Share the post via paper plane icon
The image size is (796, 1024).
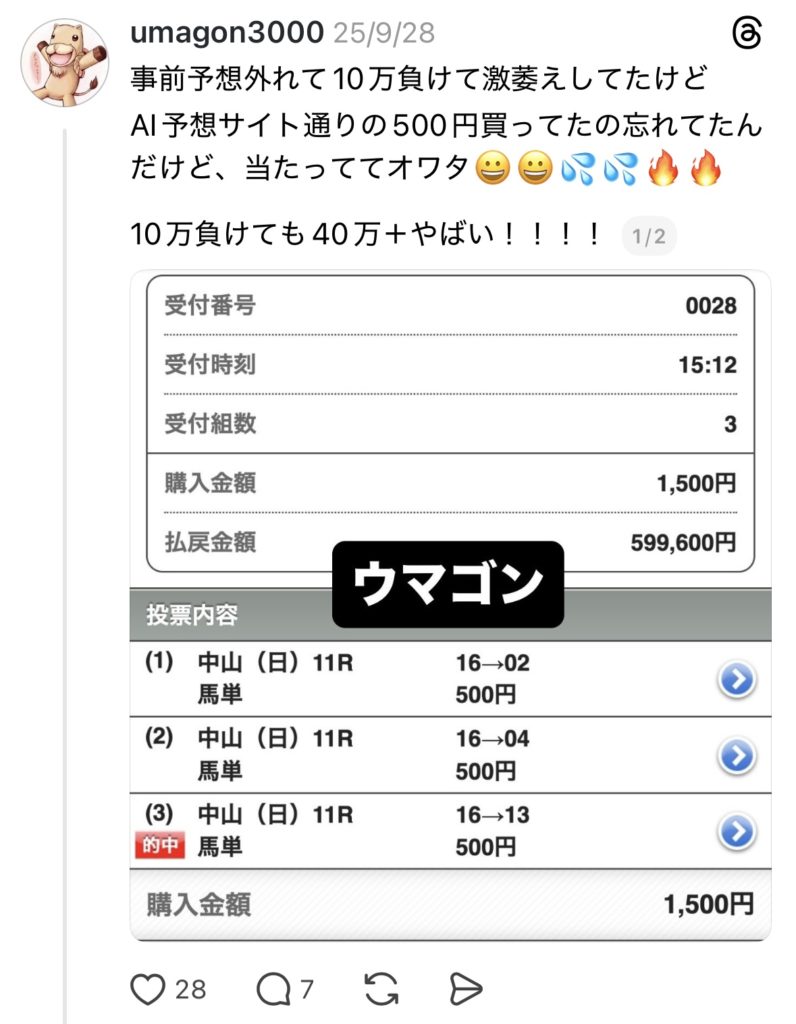466,990
